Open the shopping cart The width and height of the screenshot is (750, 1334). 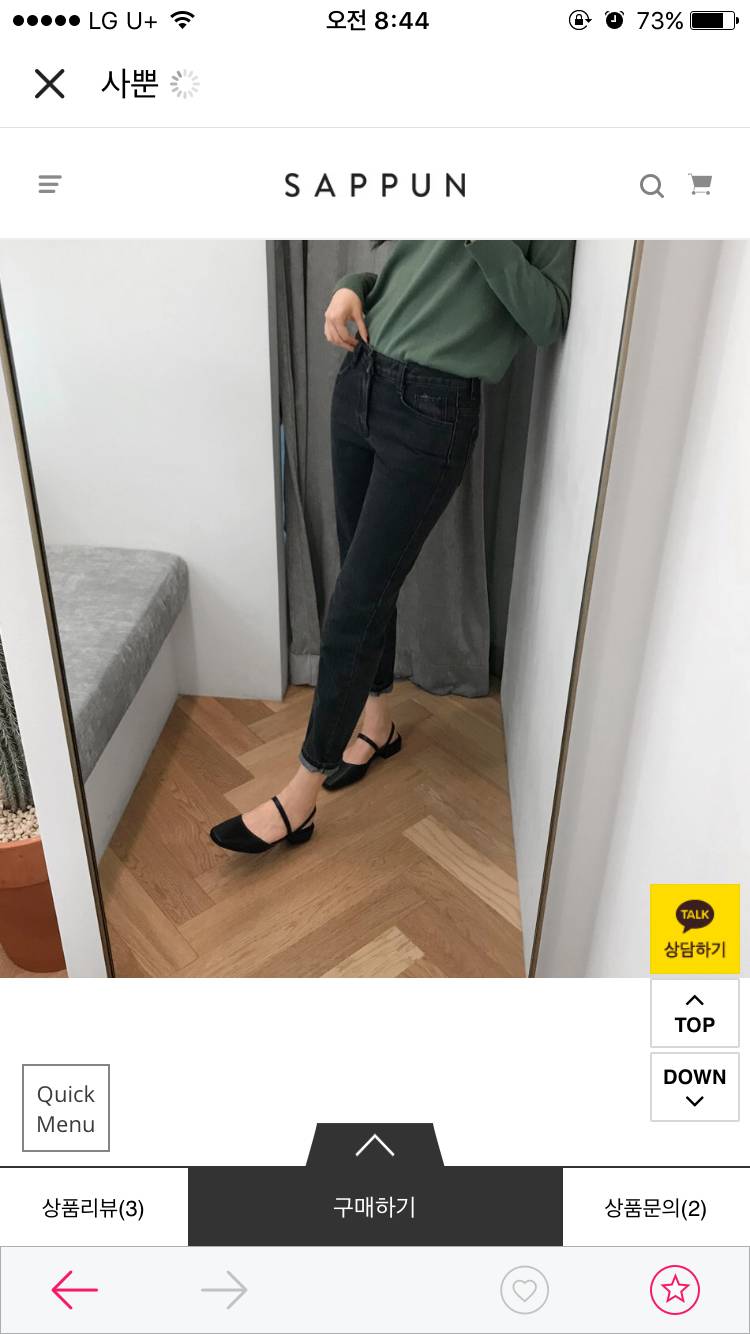[700, 184]
